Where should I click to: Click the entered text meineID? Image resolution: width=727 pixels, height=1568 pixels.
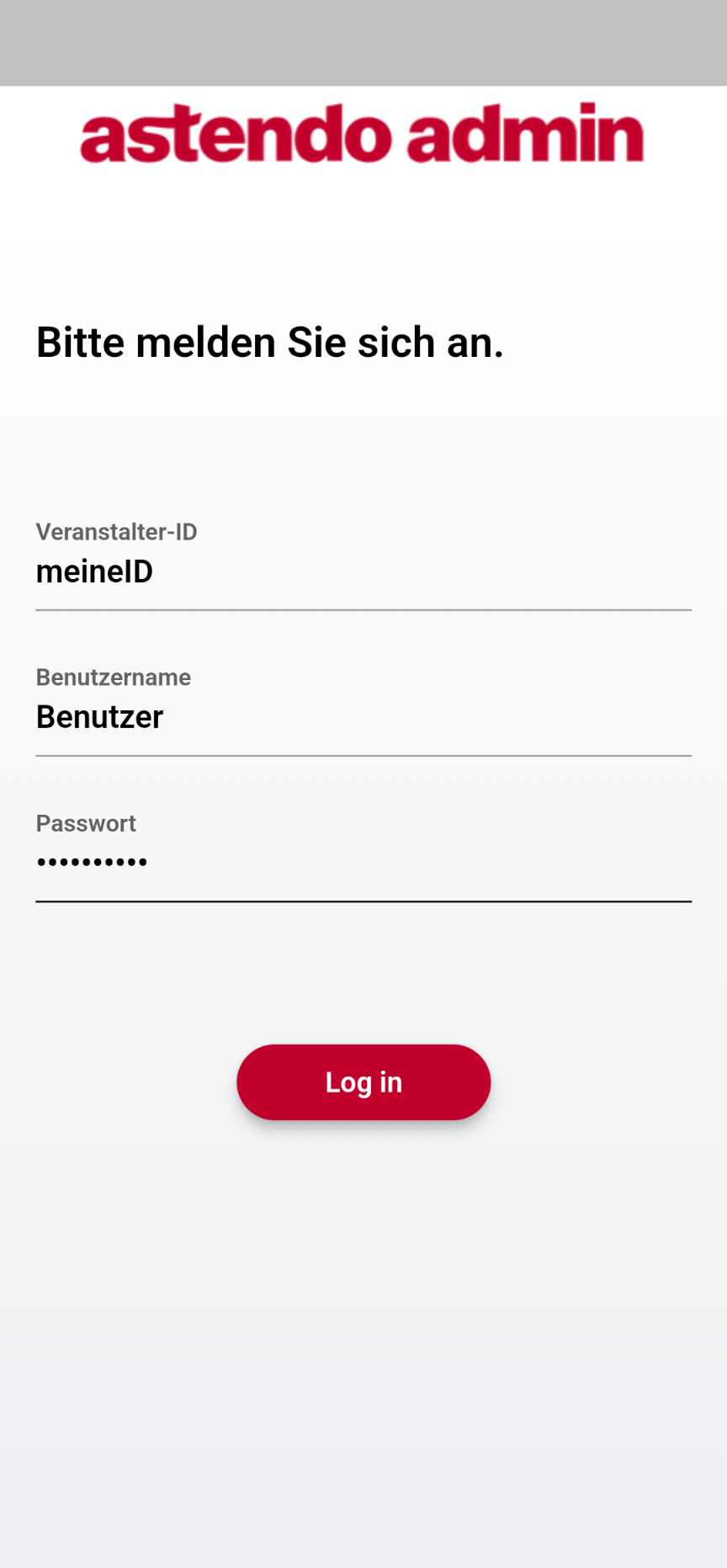(x=94, y=571)
